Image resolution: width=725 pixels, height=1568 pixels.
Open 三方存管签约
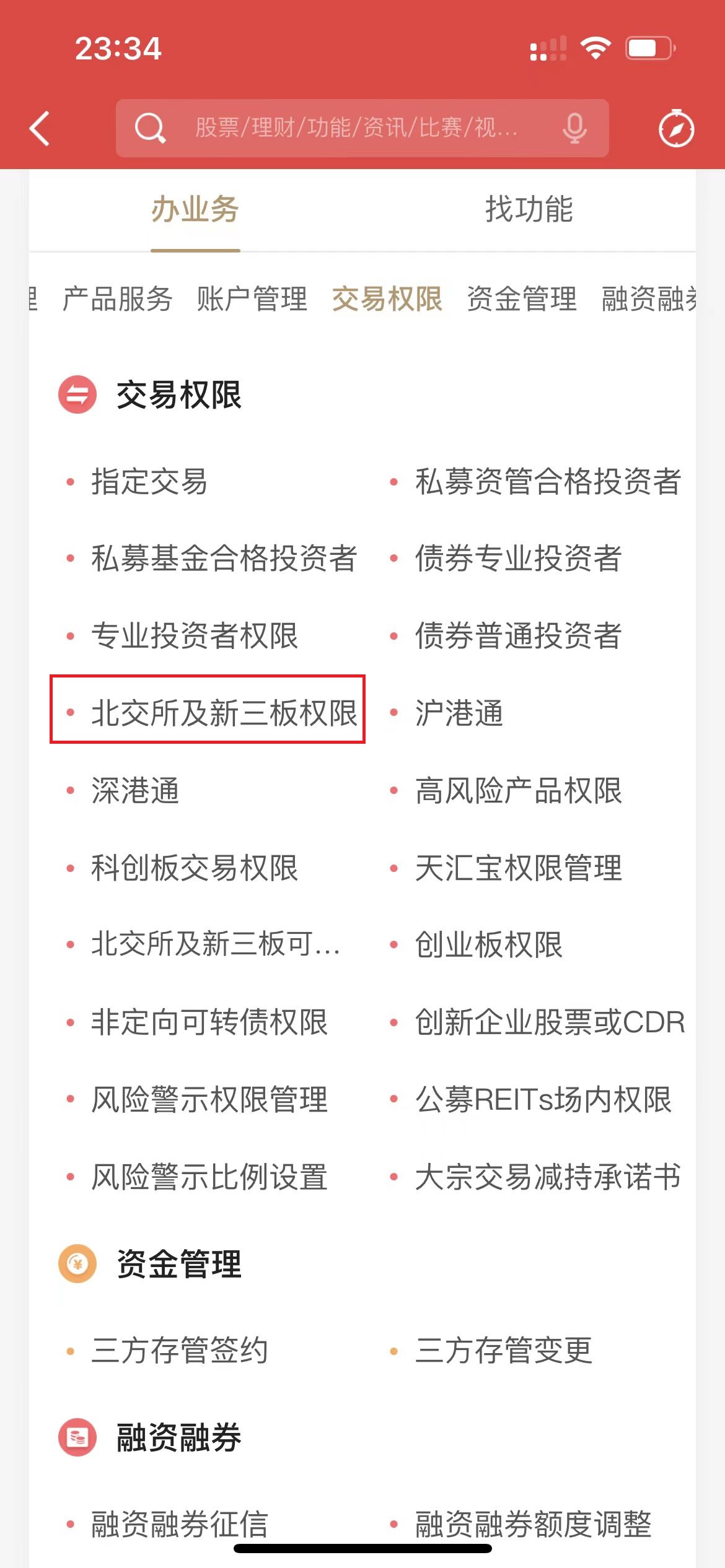(x=180, y=1351)
